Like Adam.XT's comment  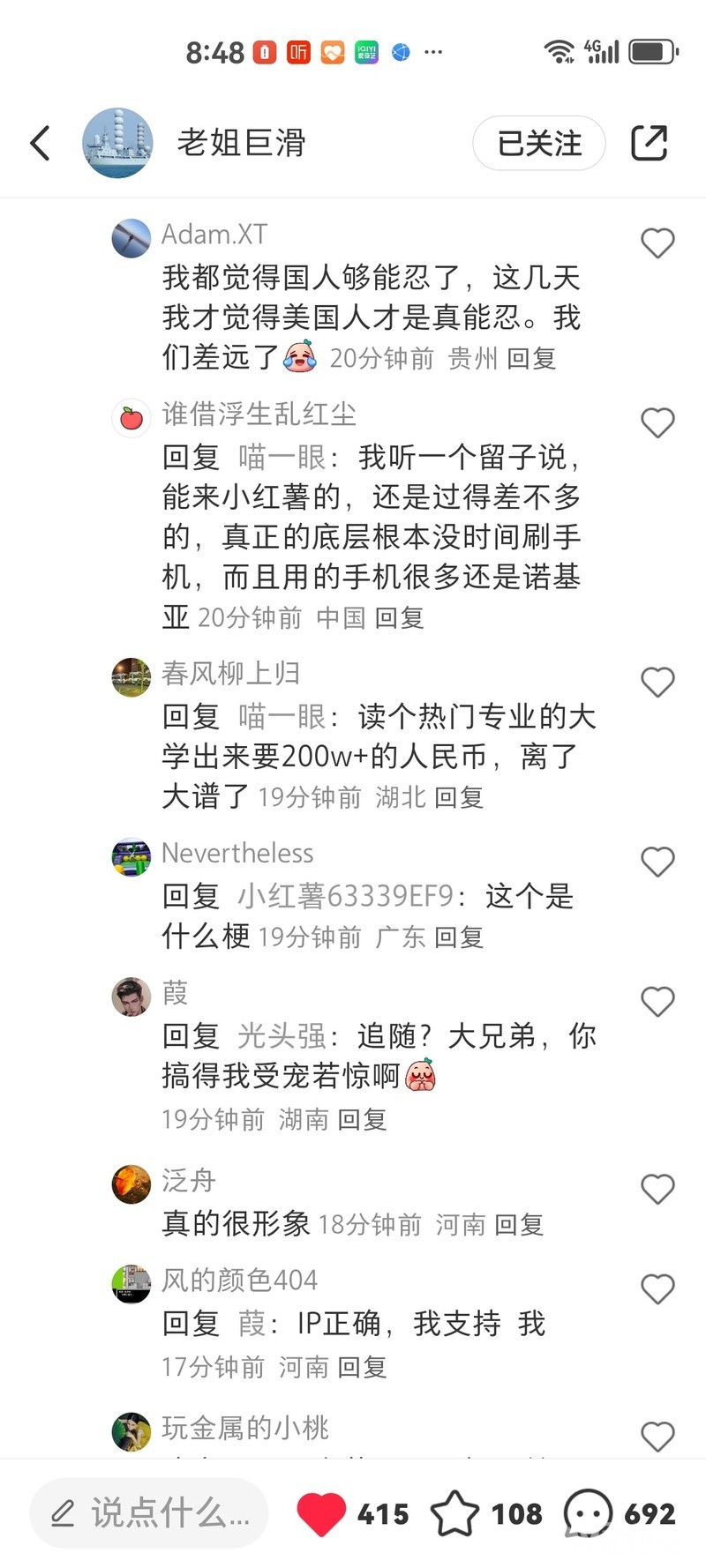click(657, 243)
